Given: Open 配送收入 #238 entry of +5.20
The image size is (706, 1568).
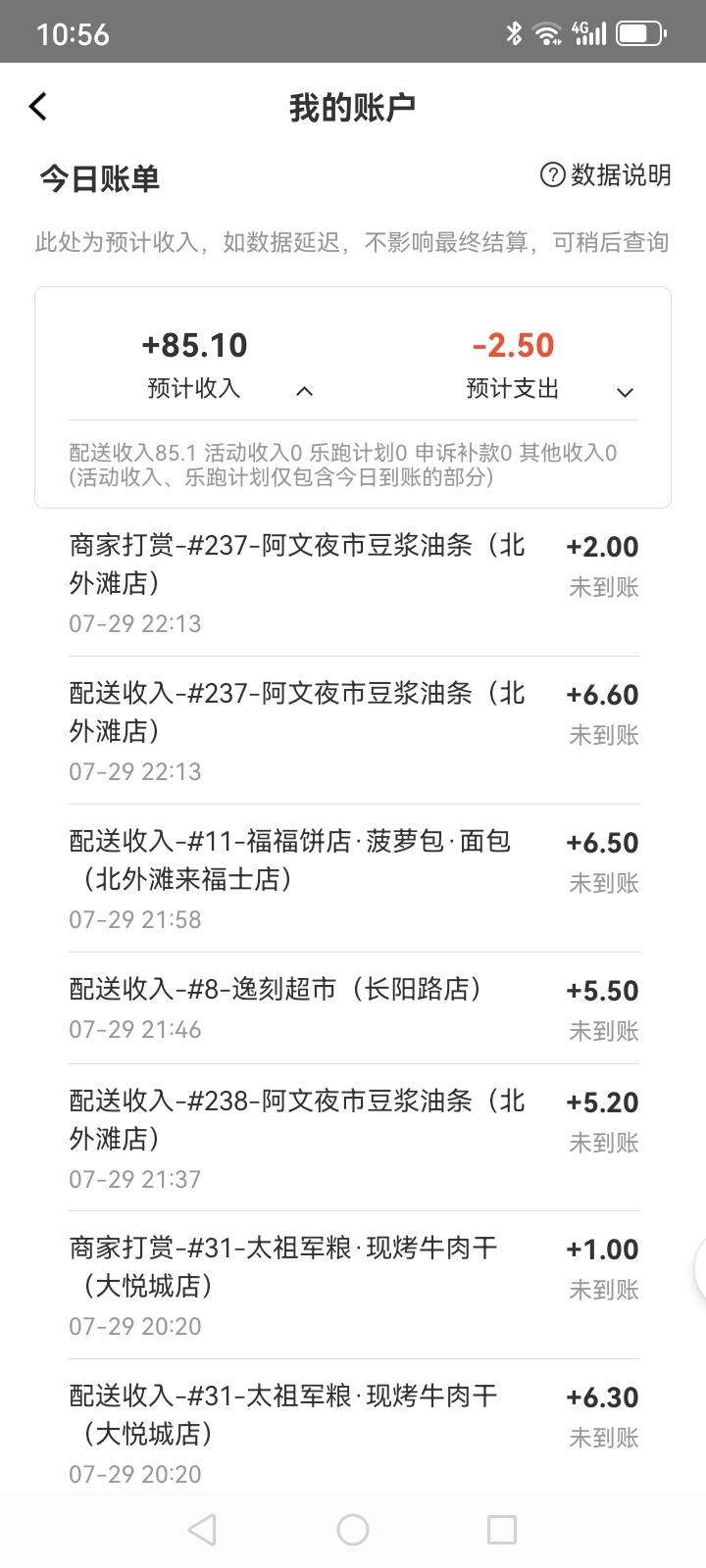Looking at the screenshot, I should (353, 1138).
